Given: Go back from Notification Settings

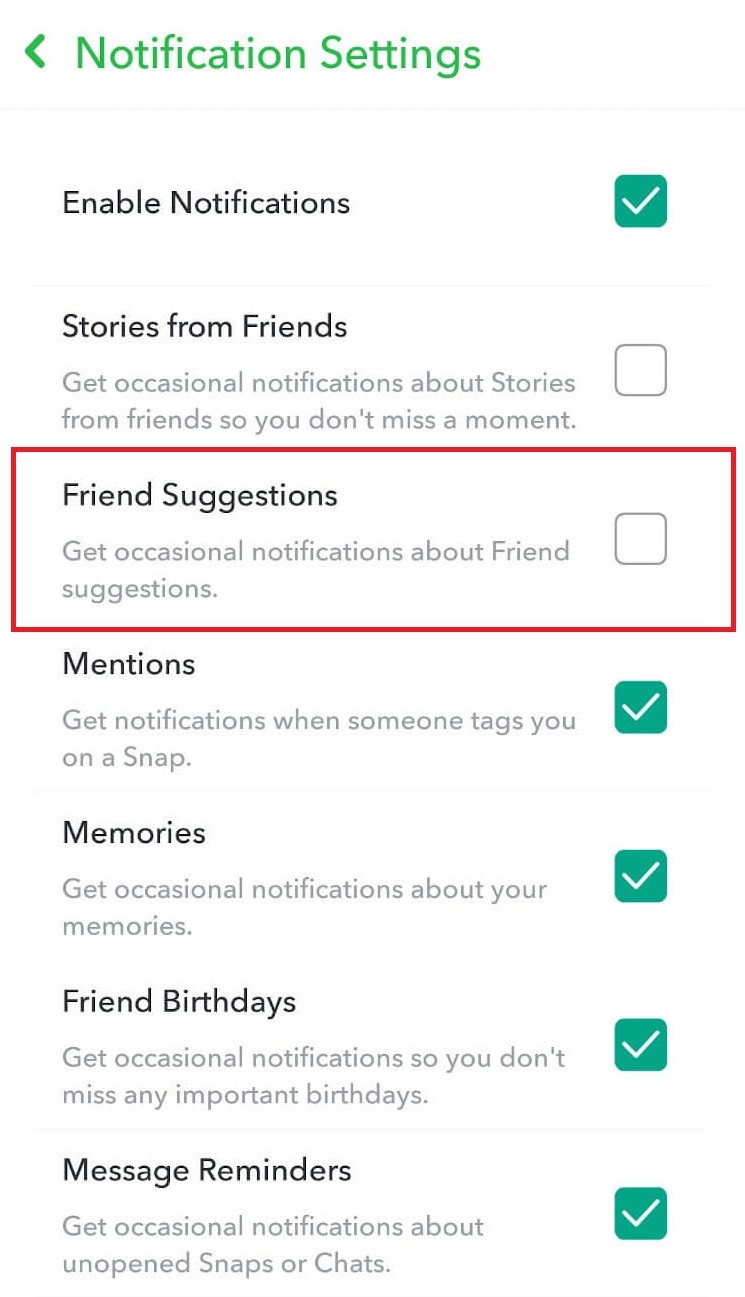Looking at the screenshot, I should pyautogui.click(x=36, y=52).
